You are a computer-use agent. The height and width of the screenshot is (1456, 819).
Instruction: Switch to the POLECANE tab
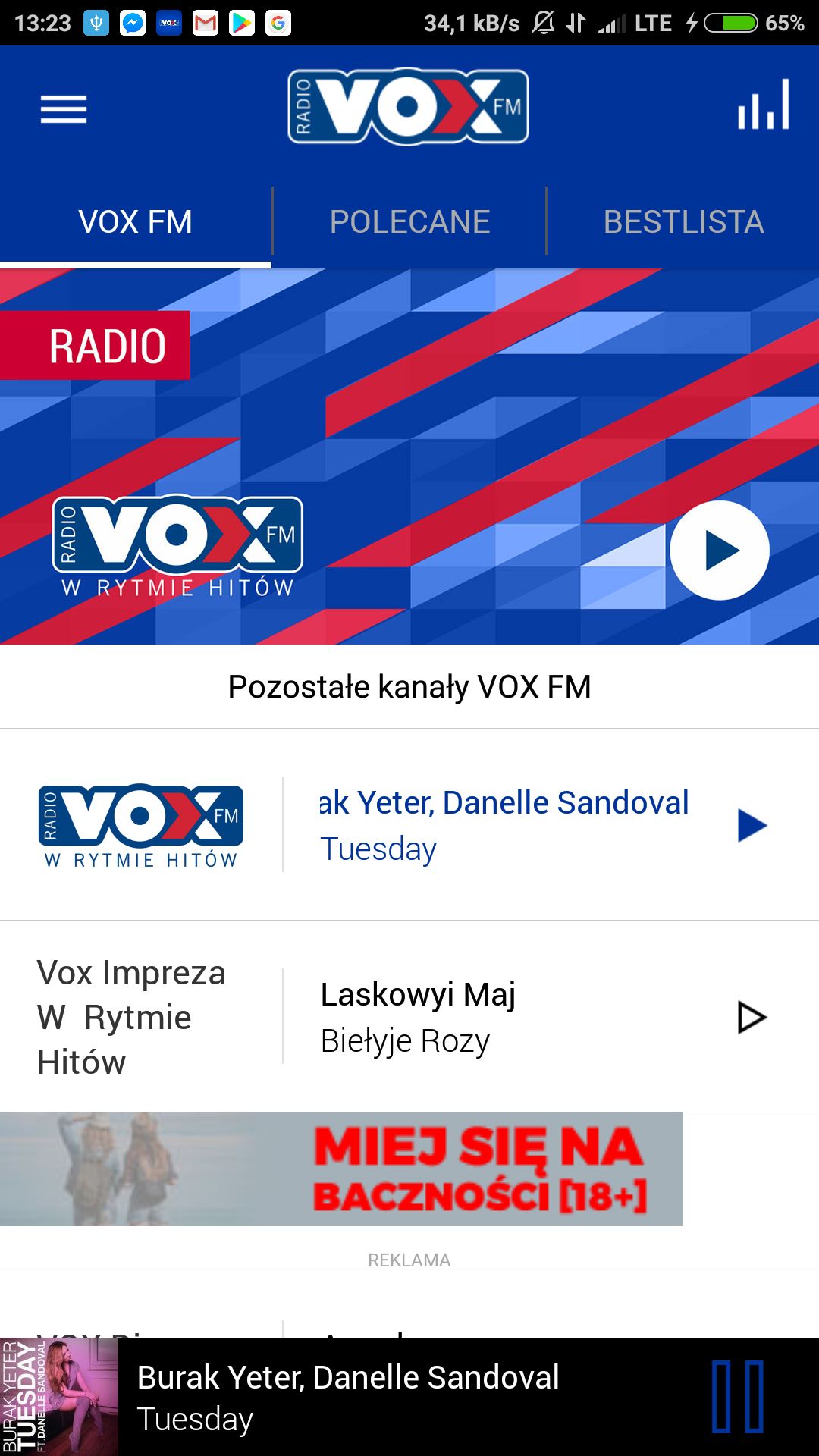click(409, 222)
